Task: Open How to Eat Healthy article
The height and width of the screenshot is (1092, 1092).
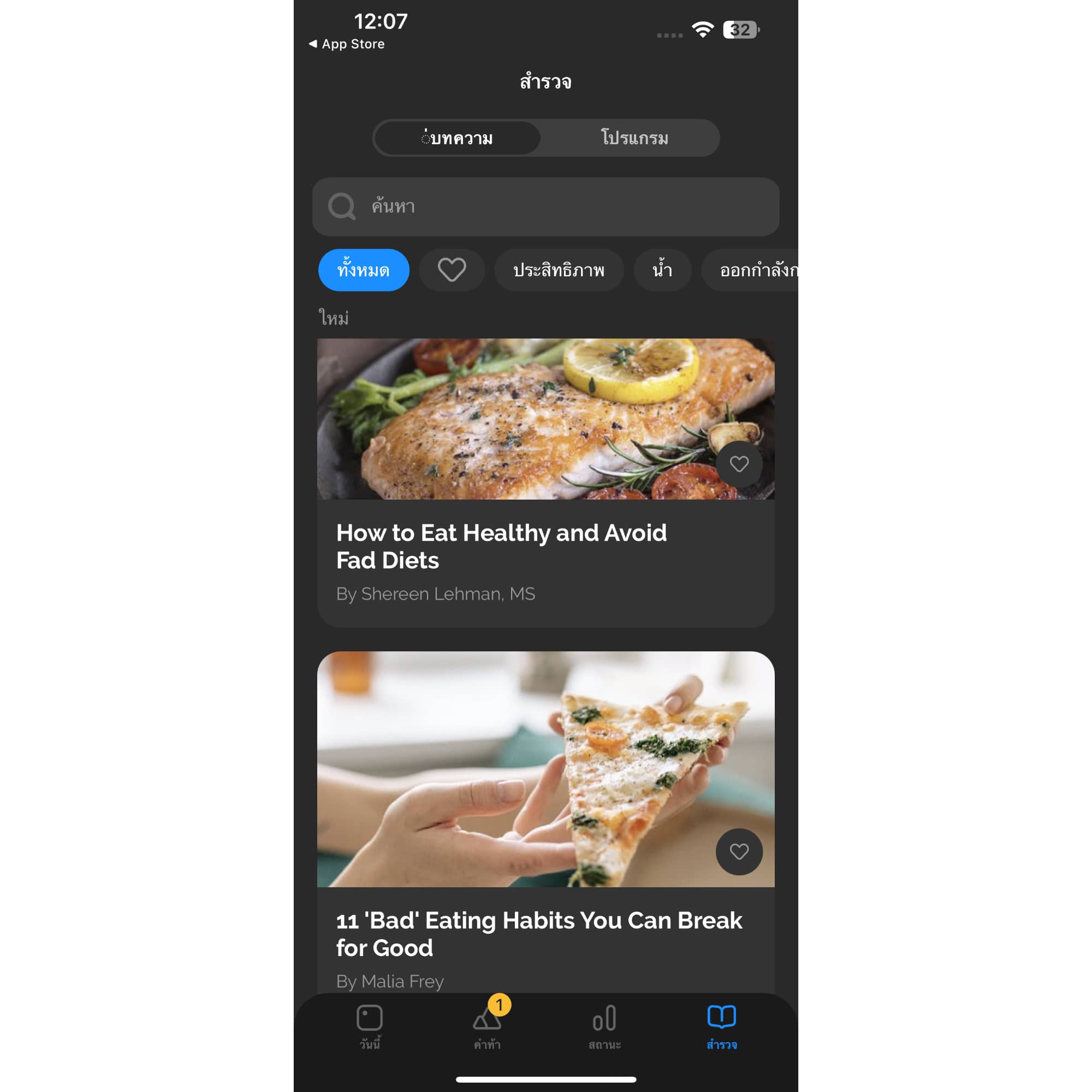Action: [x=501, y=546]
